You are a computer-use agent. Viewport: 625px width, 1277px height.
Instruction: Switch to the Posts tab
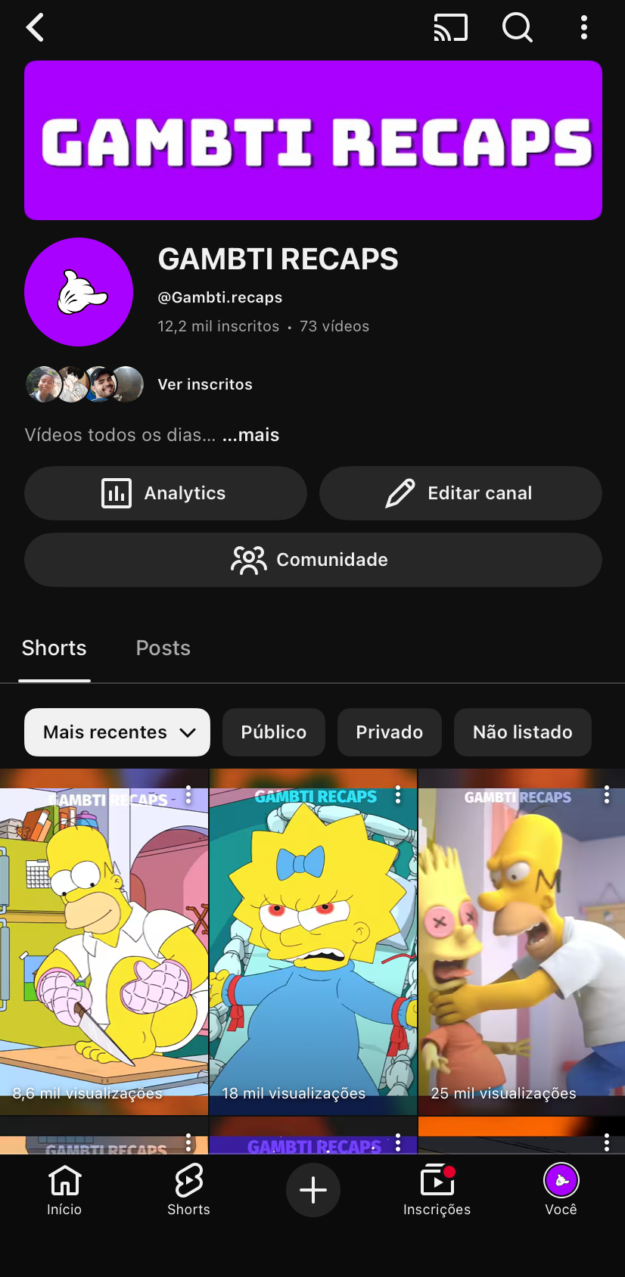click(x=163, y=648)
